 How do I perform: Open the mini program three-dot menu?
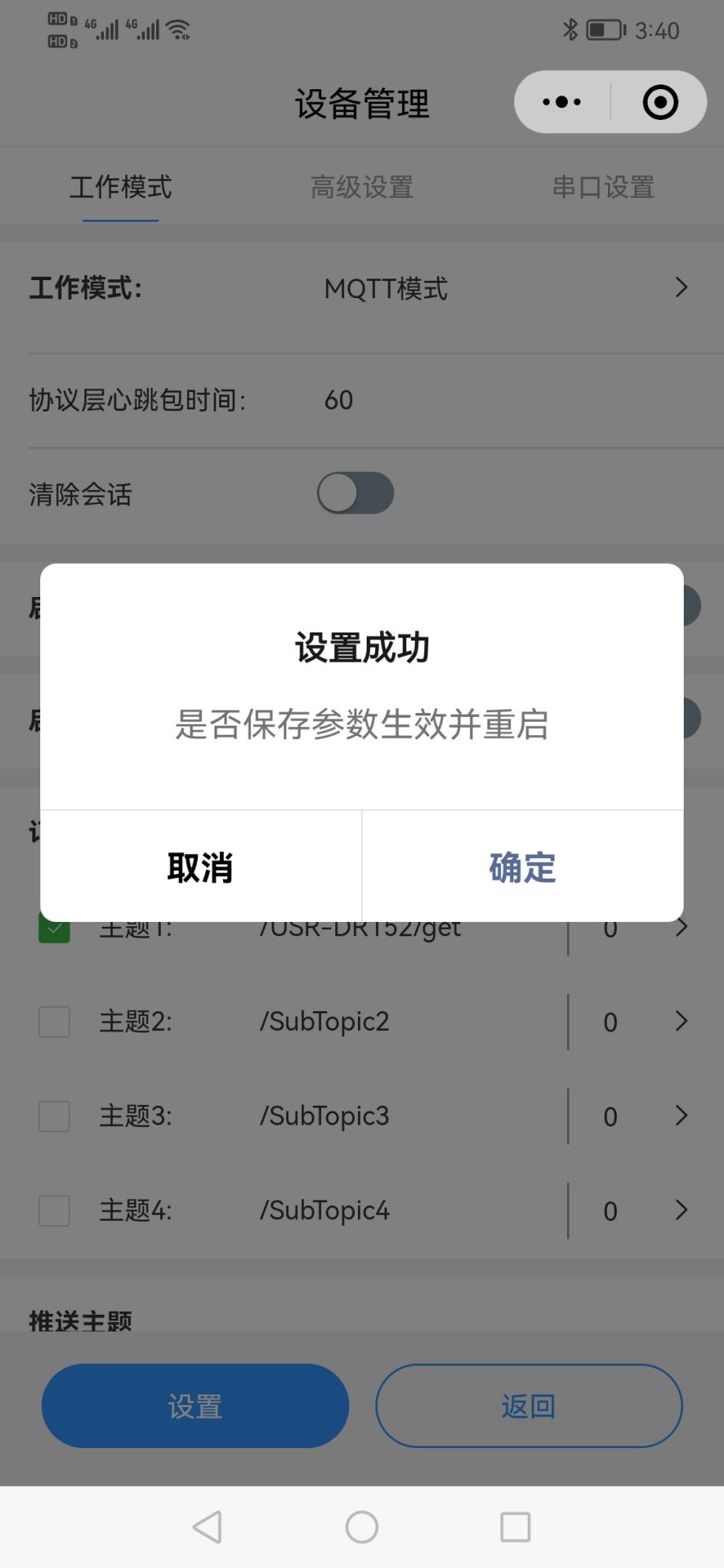click(x=562, y=102)
